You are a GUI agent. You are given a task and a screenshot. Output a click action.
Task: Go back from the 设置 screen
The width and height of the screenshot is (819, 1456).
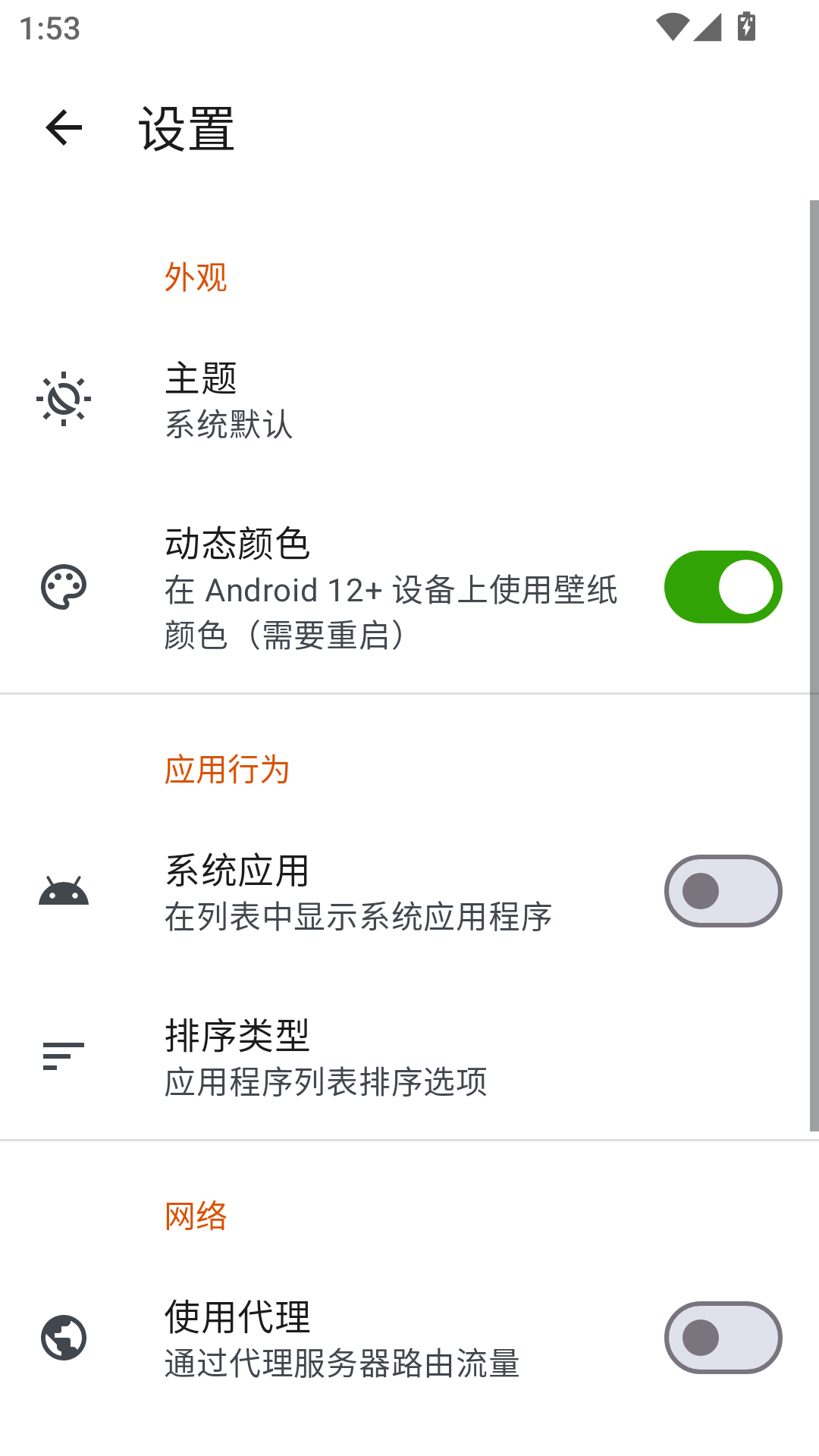click(x=64, y=127)
